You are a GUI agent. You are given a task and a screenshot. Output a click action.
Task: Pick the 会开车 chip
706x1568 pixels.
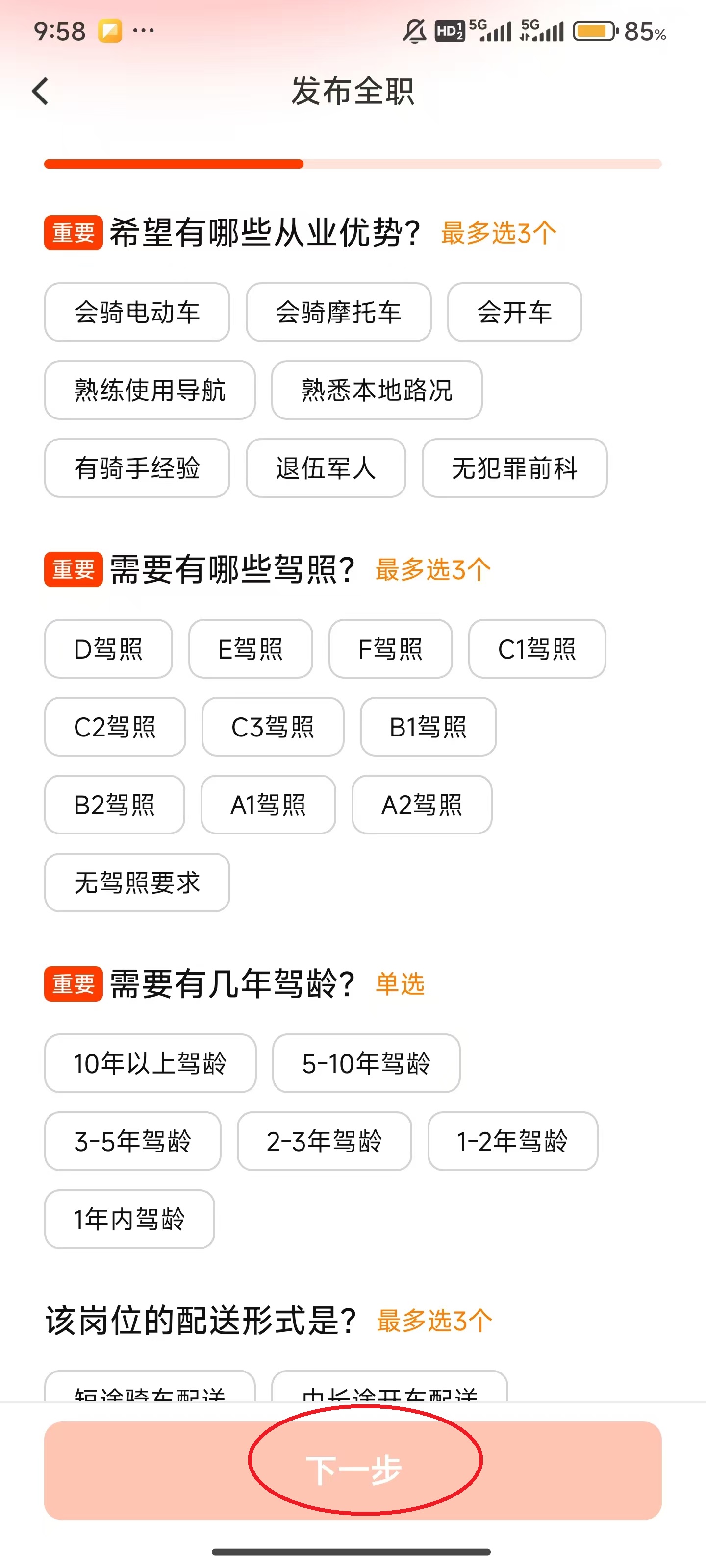[514, 312]
